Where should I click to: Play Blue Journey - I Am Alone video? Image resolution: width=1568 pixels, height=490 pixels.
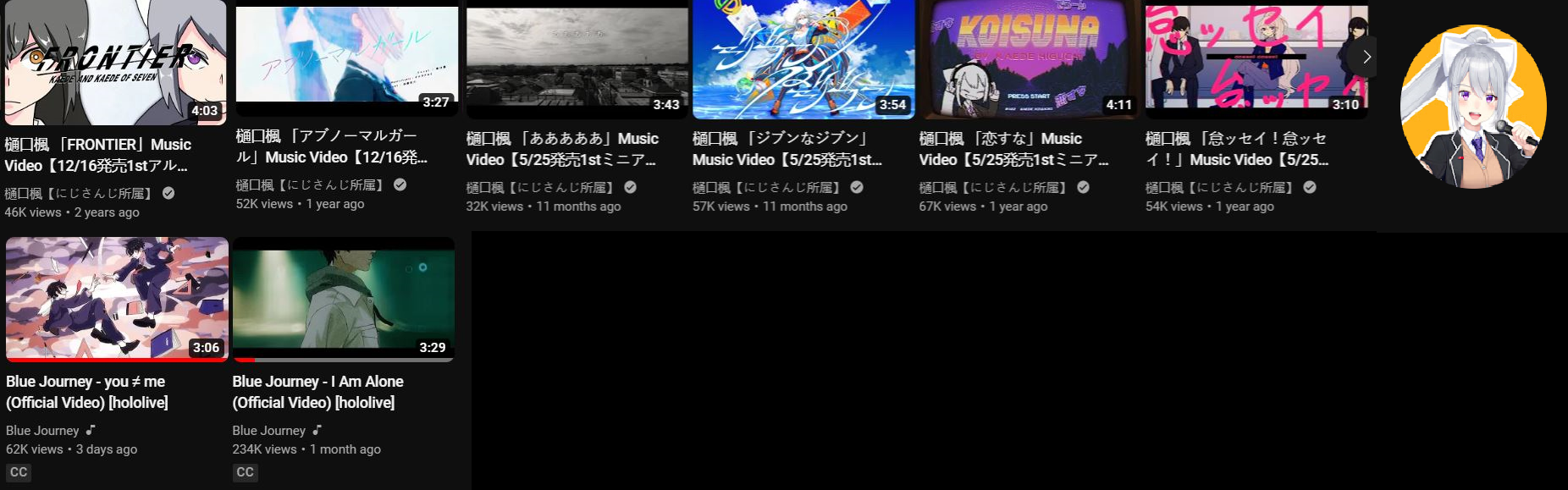(x=343, y=298)
